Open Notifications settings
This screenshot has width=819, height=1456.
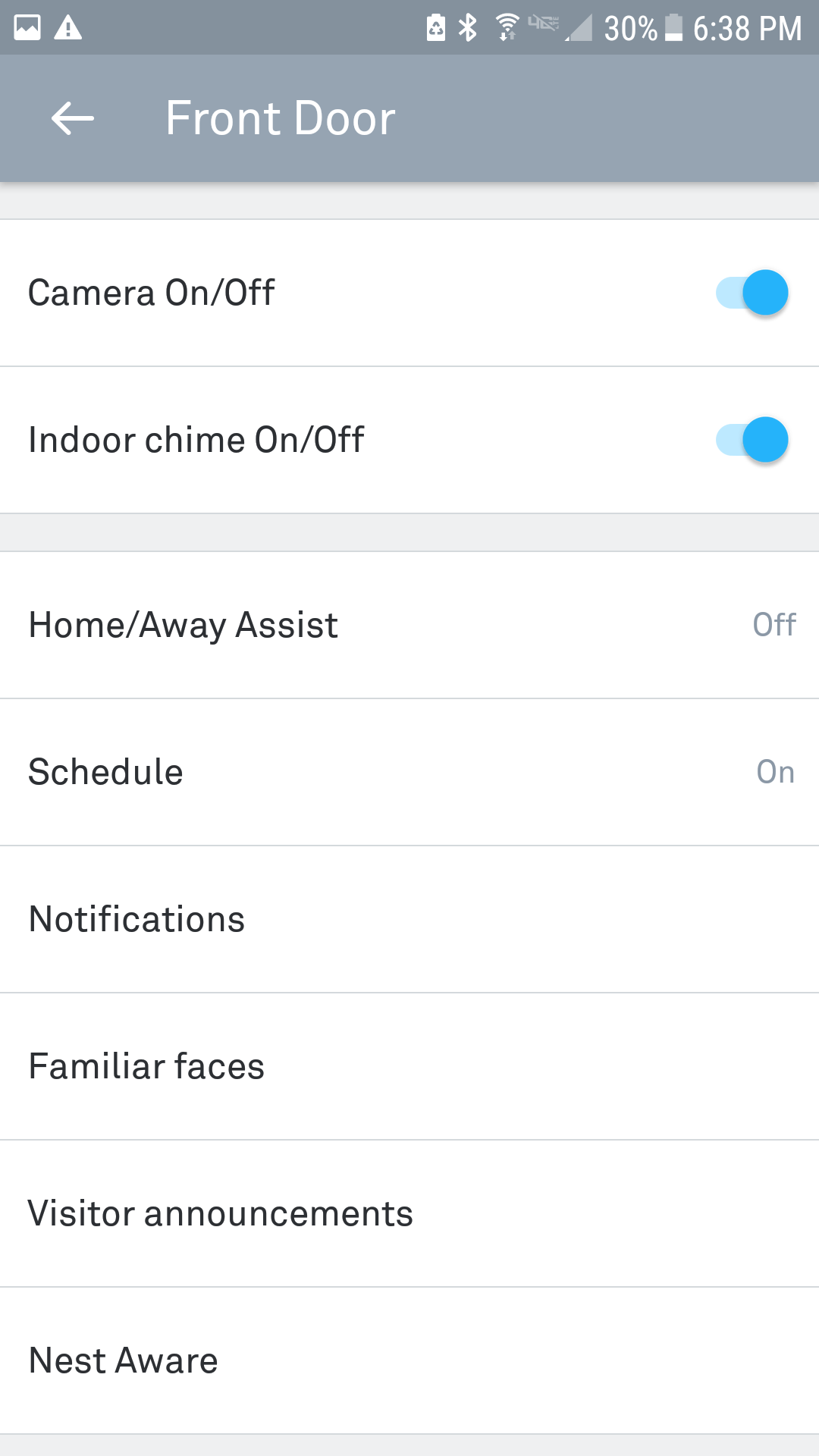pos(409,919)
